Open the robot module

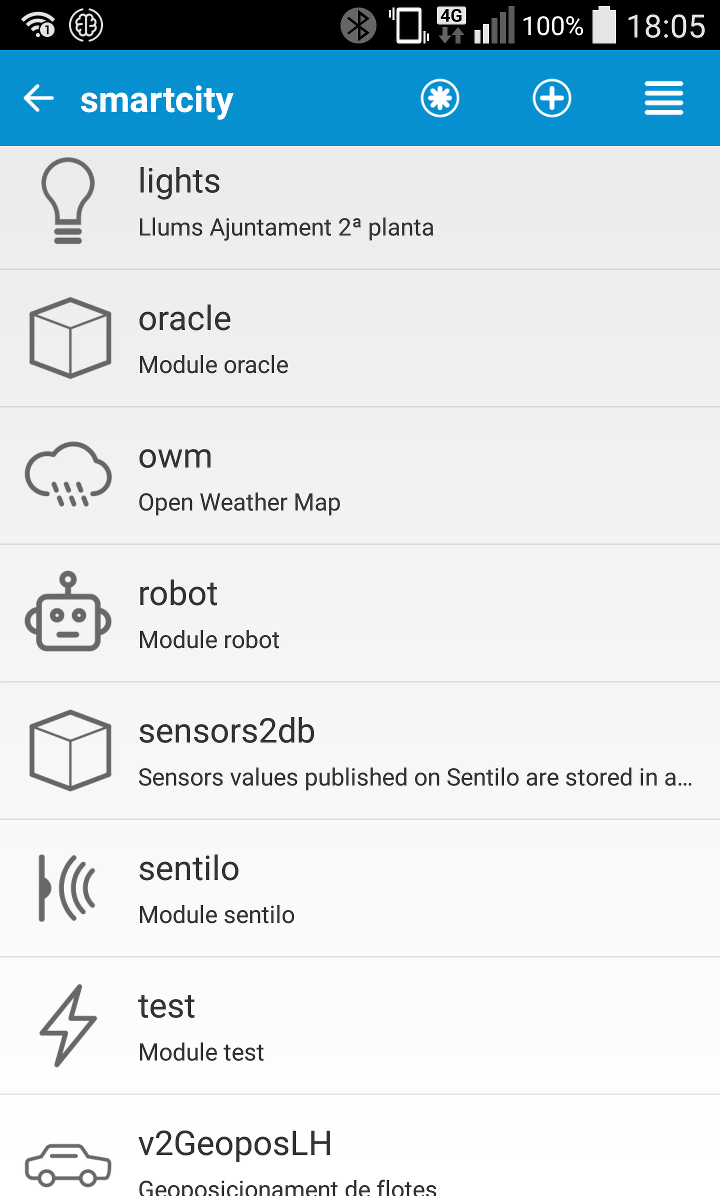[360, 613]
